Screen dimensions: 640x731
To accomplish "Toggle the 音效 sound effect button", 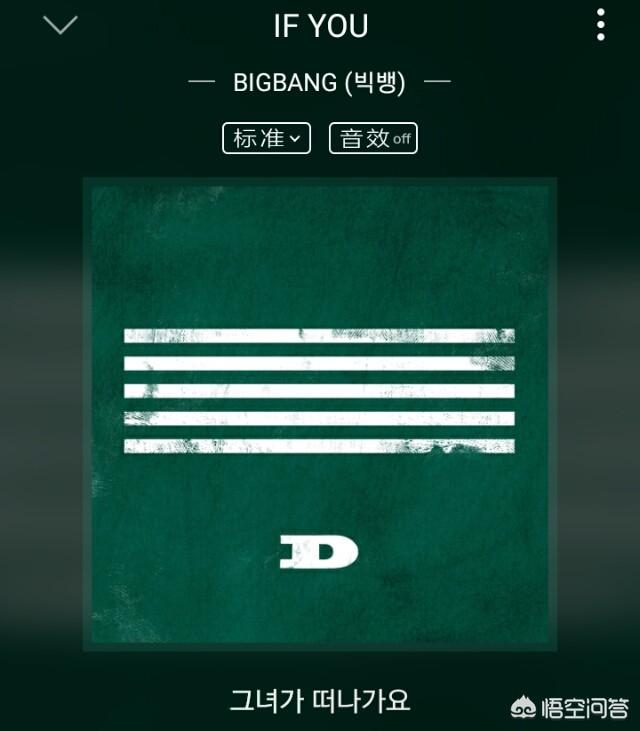I will tap(373, 138).
